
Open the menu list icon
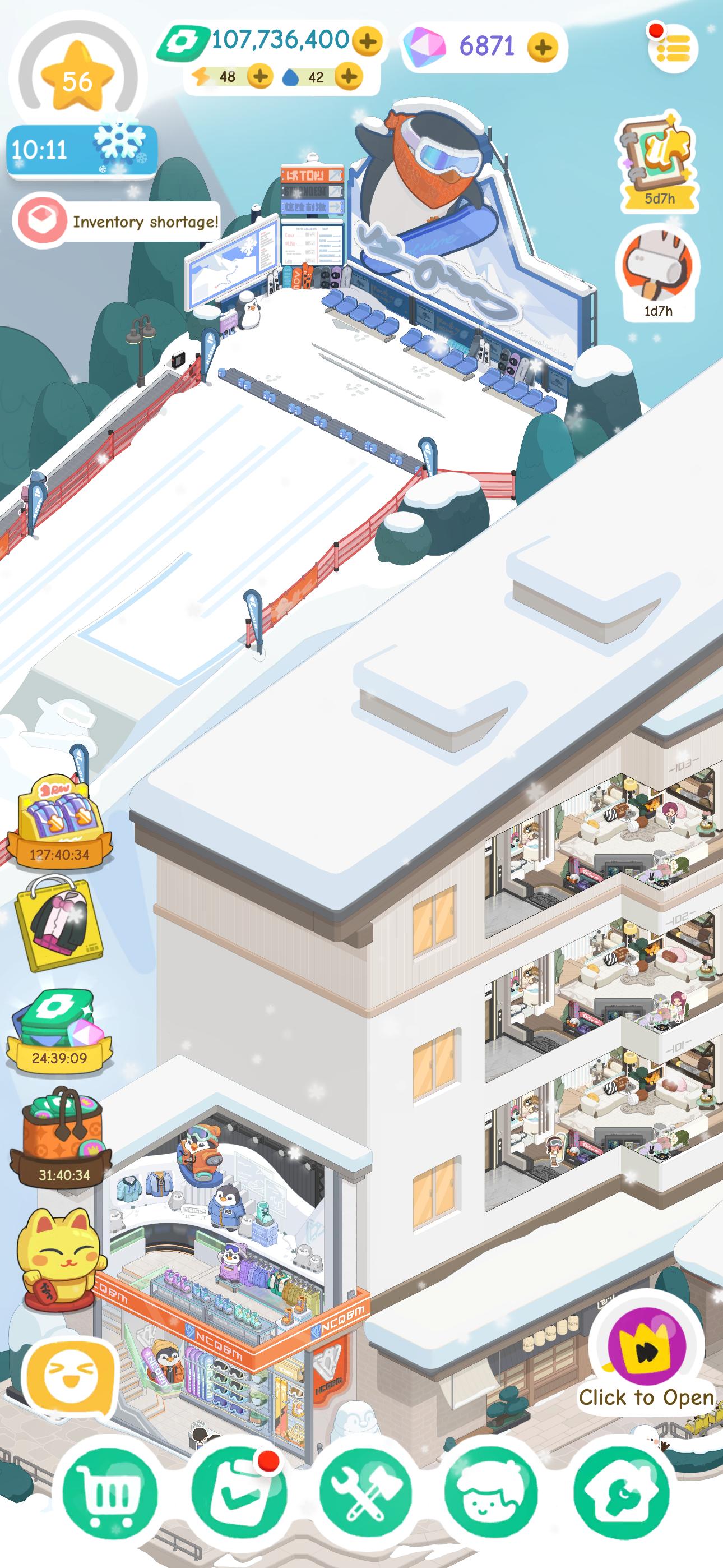(x=673, y=48)
